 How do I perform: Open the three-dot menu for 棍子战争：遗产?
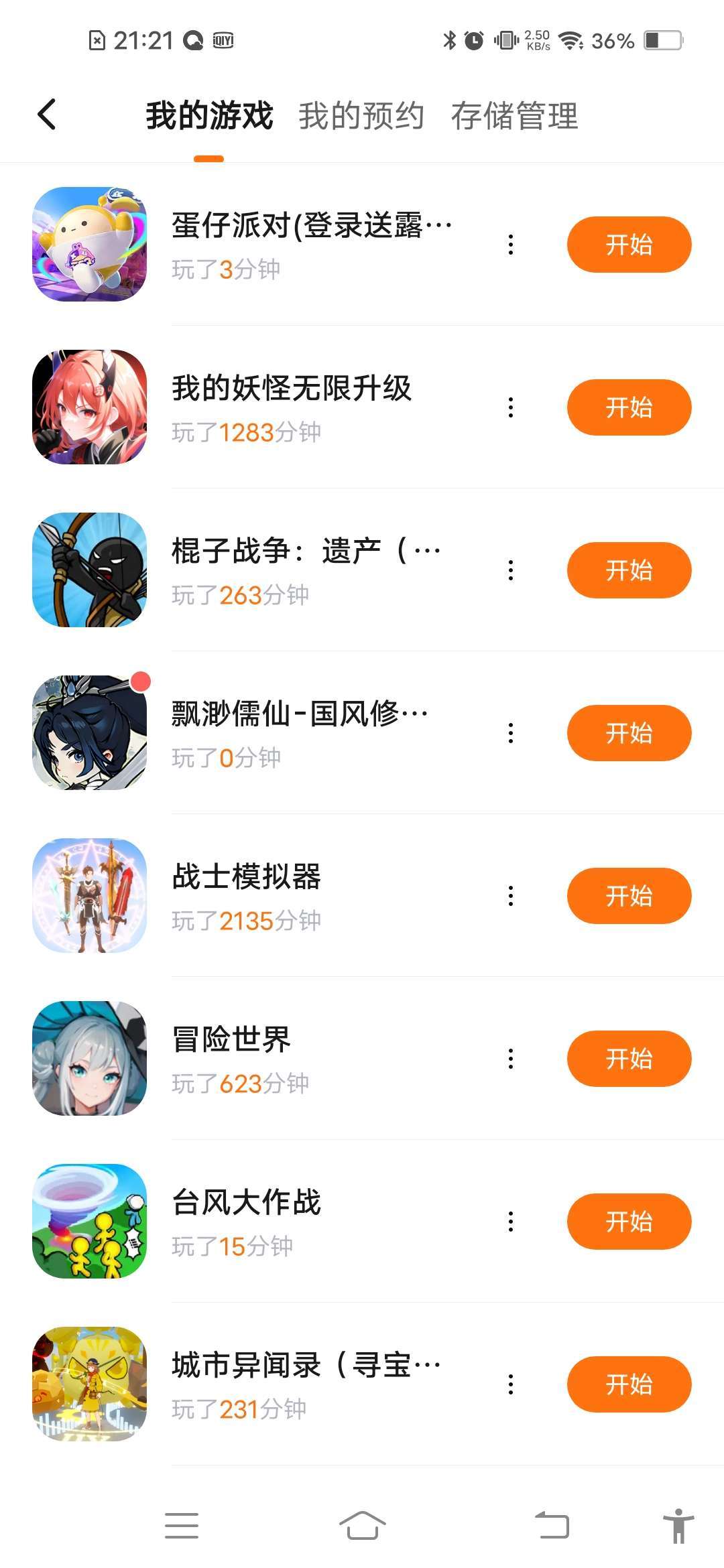(x=511, y=570)
